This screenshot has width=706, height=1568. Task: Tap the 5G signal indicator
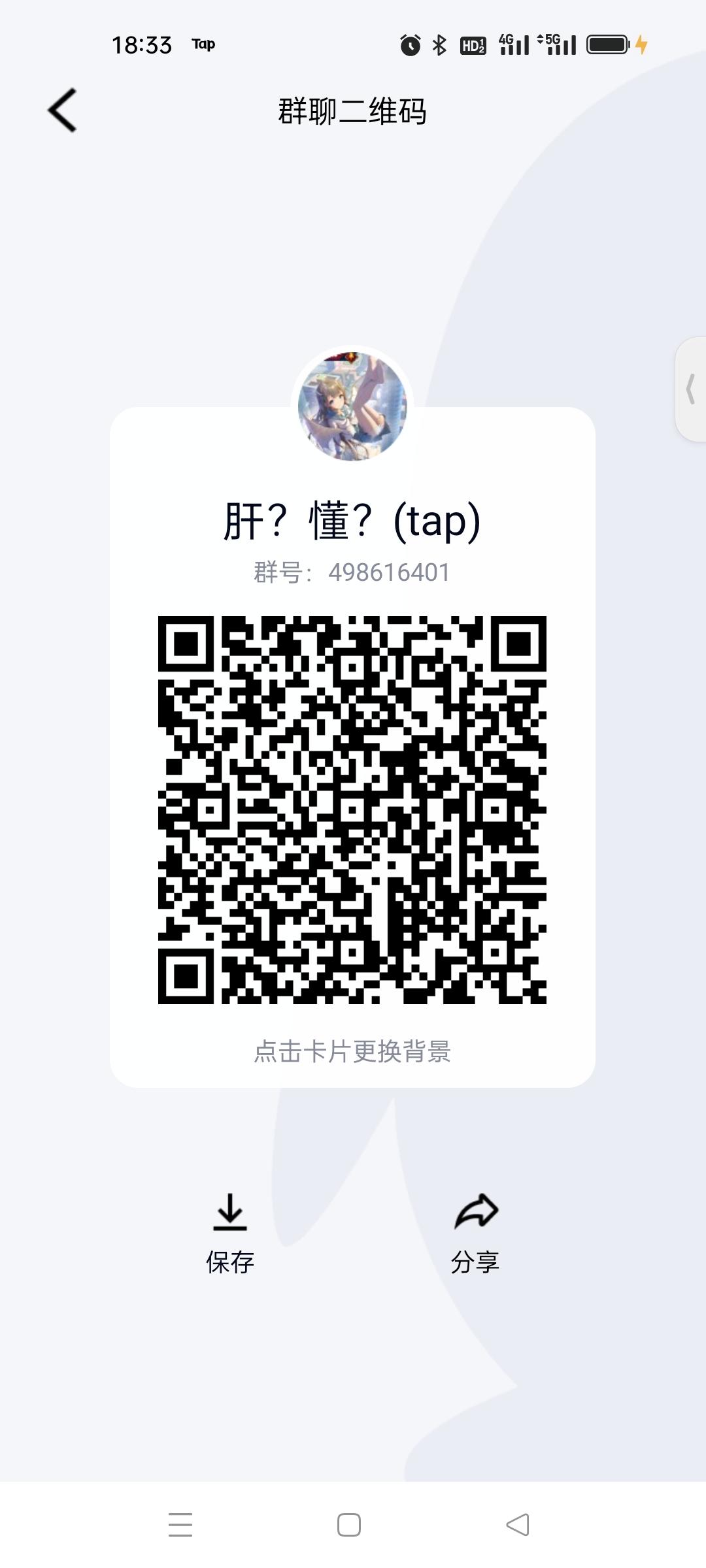pos(556,44)
